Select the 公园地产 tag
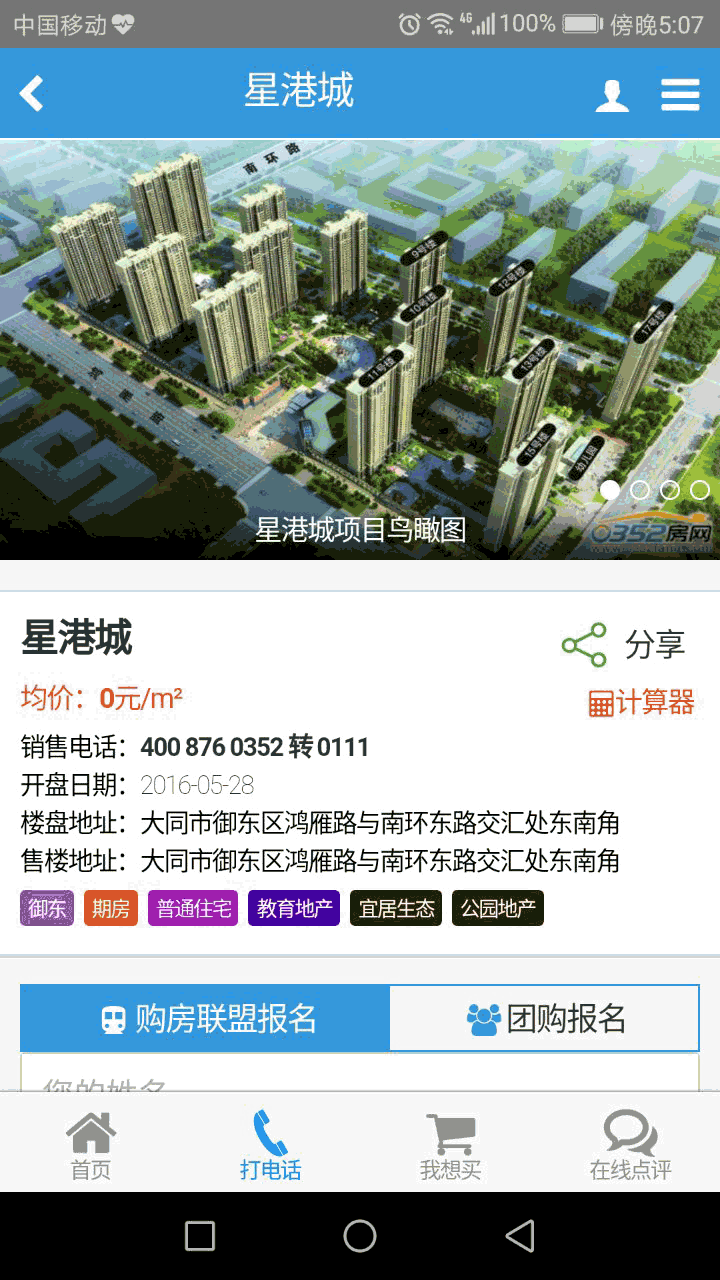 [498, 908]
